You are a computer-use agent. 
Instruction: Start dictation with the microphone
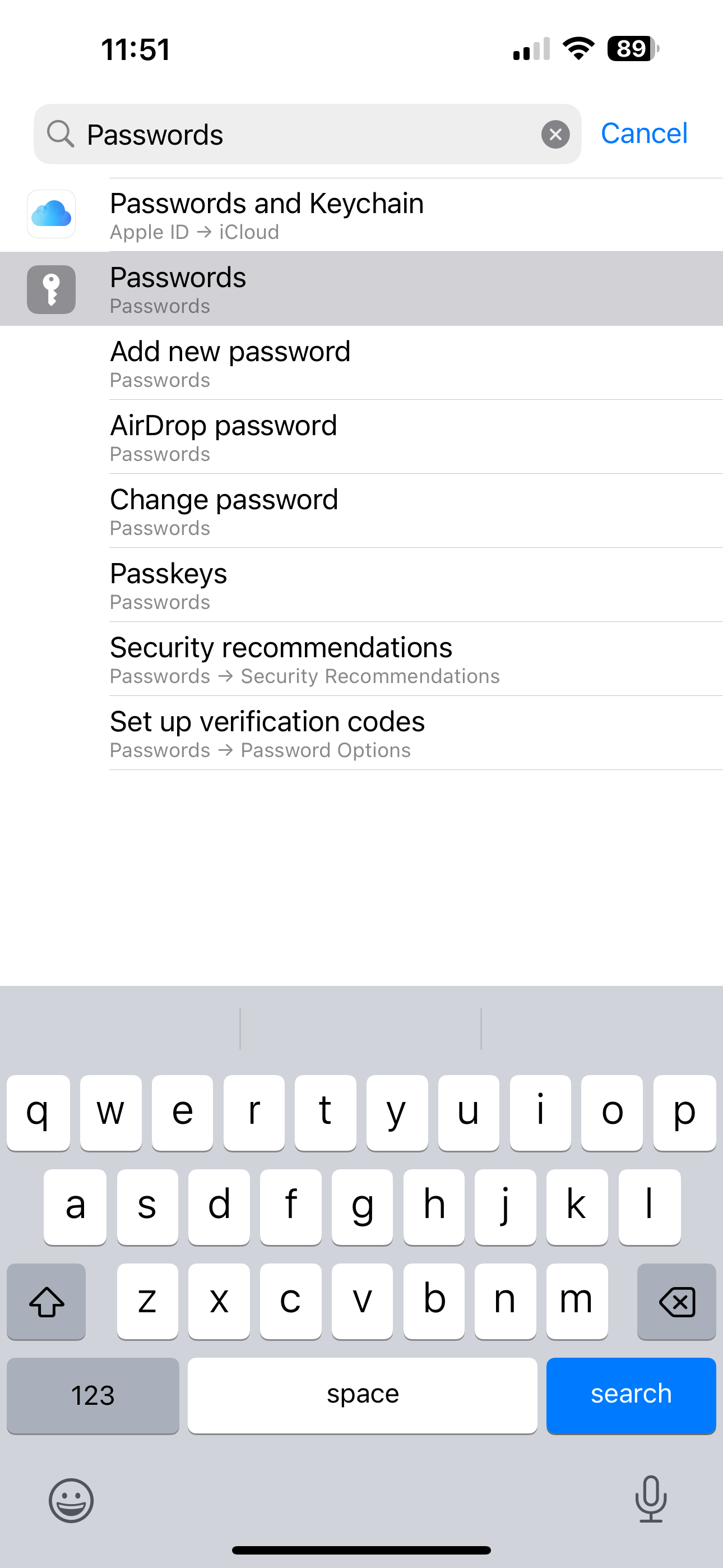(x=651, y=1498)
